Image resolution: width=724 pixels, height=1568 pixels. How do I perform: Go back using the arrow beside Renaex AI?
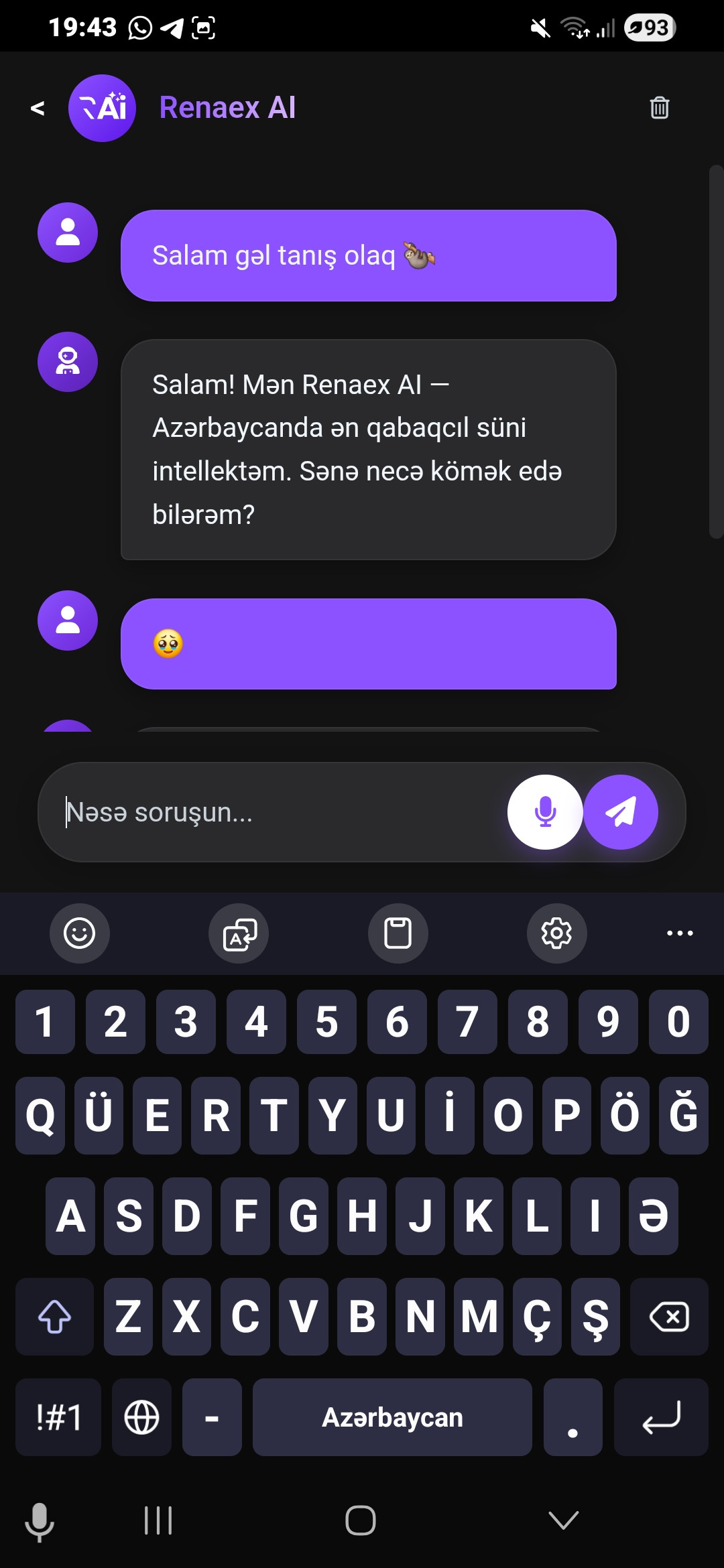(x=38, y=109)
